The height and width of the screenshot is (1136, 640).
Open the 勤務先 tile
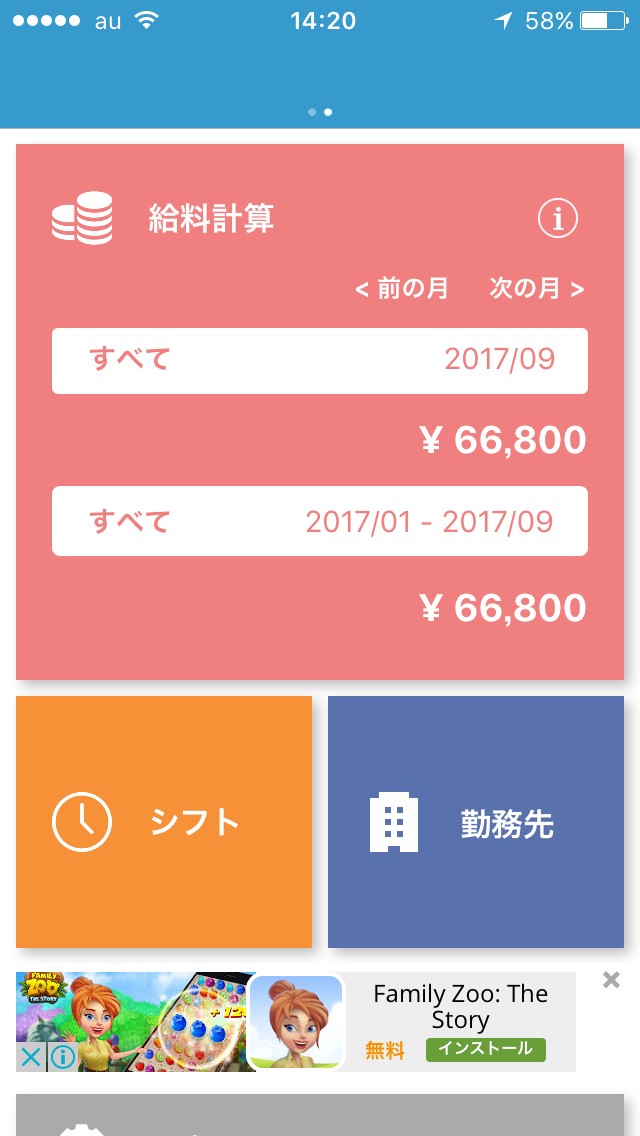[476, 822]
